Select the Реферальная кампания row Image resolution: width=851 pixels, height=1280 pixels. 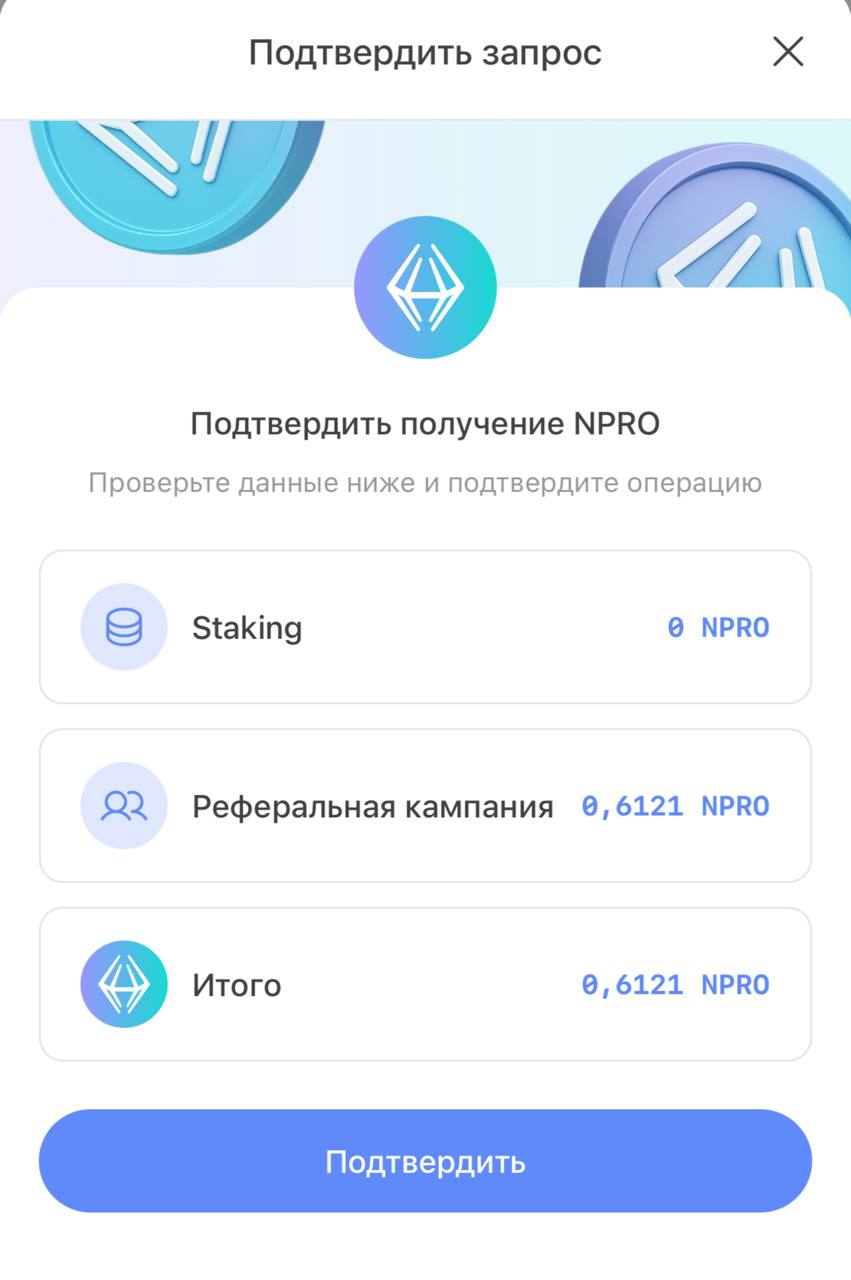(x=425, y=805)
